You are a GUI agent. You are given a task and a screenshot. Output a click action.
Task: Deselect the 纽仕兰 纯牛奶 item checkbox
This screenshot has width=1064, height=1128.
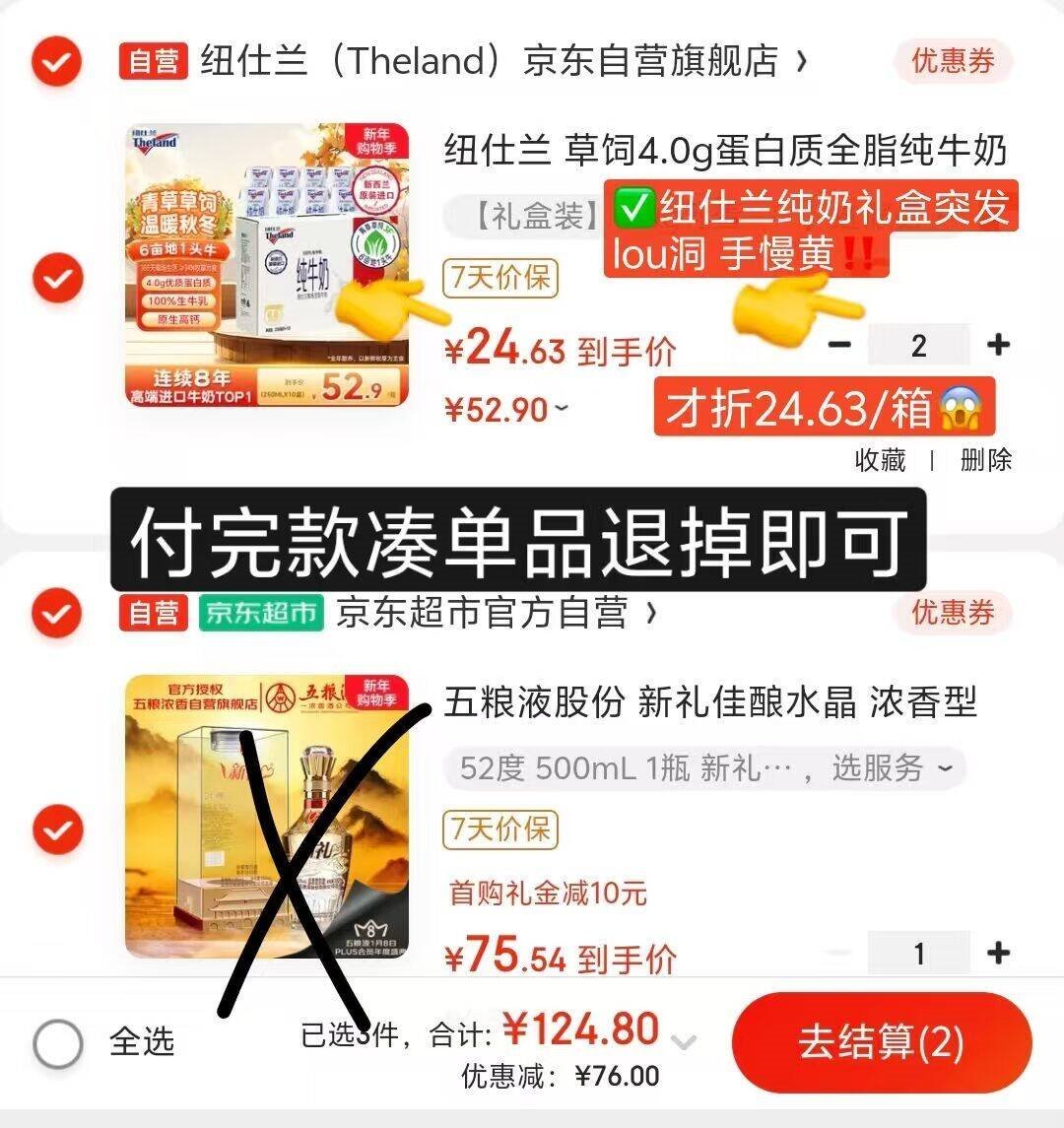pyautogui.click(x=57, y=279)
